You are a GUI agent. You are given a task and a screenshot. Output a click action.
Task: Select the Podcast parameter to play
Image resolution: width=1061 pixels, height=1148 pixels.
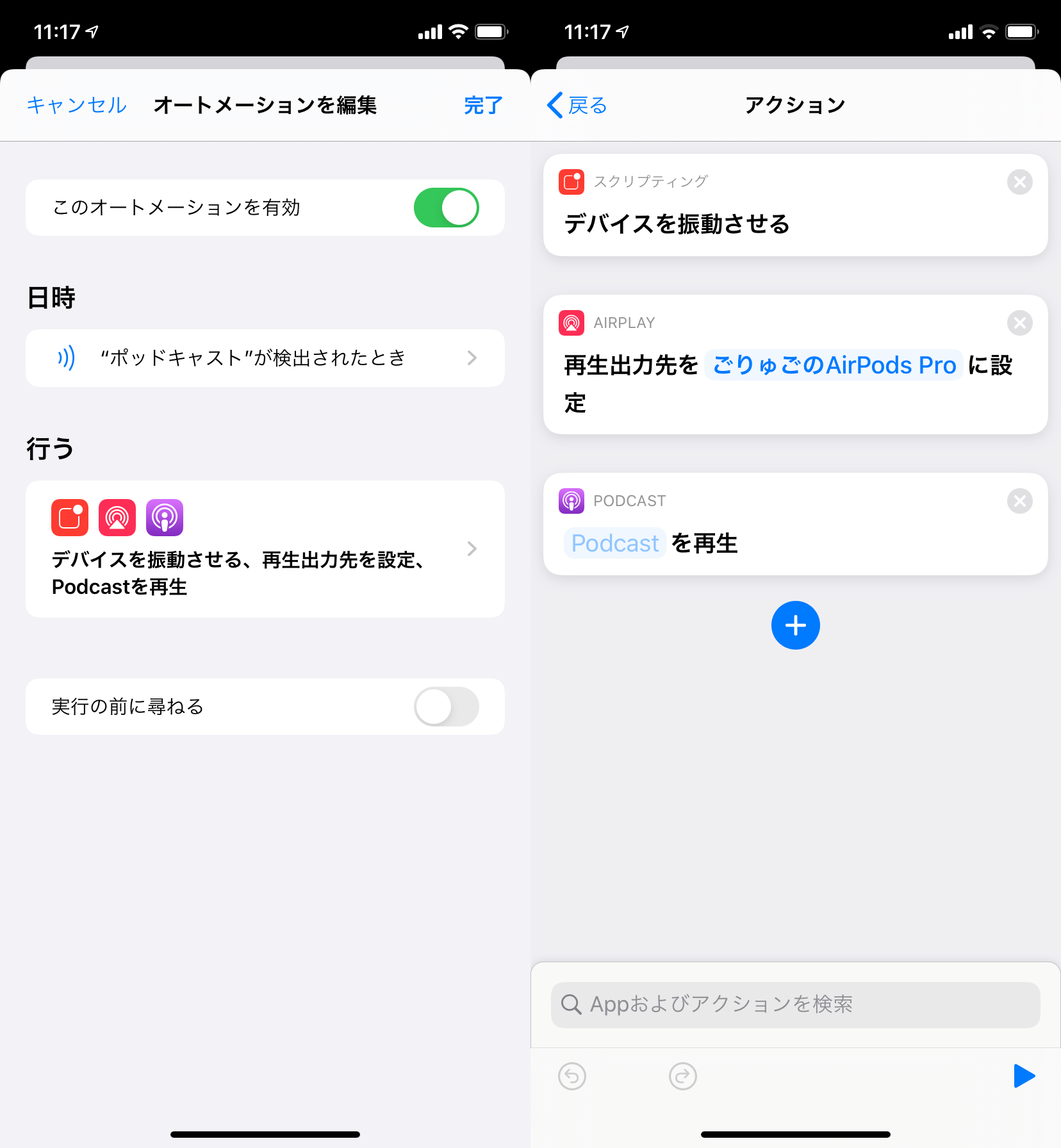(614, 543)
